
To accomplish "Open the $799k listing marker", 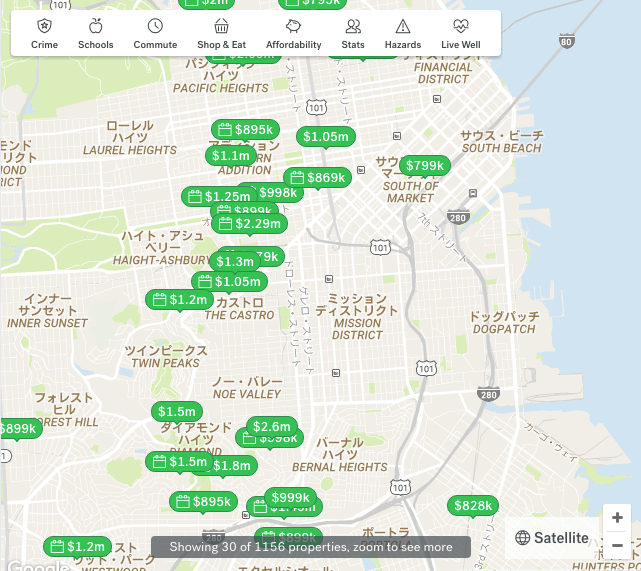I will [x=425, y=165].
